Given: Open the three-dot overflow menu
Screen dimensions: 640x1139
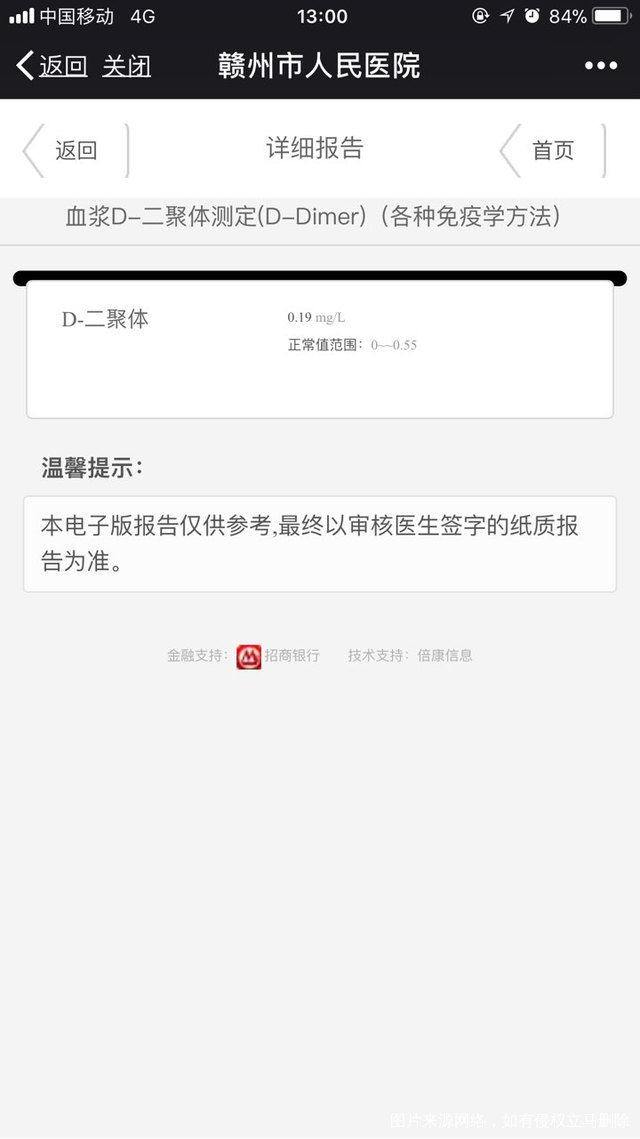Looking at the screenshot, I should (600, 66).
